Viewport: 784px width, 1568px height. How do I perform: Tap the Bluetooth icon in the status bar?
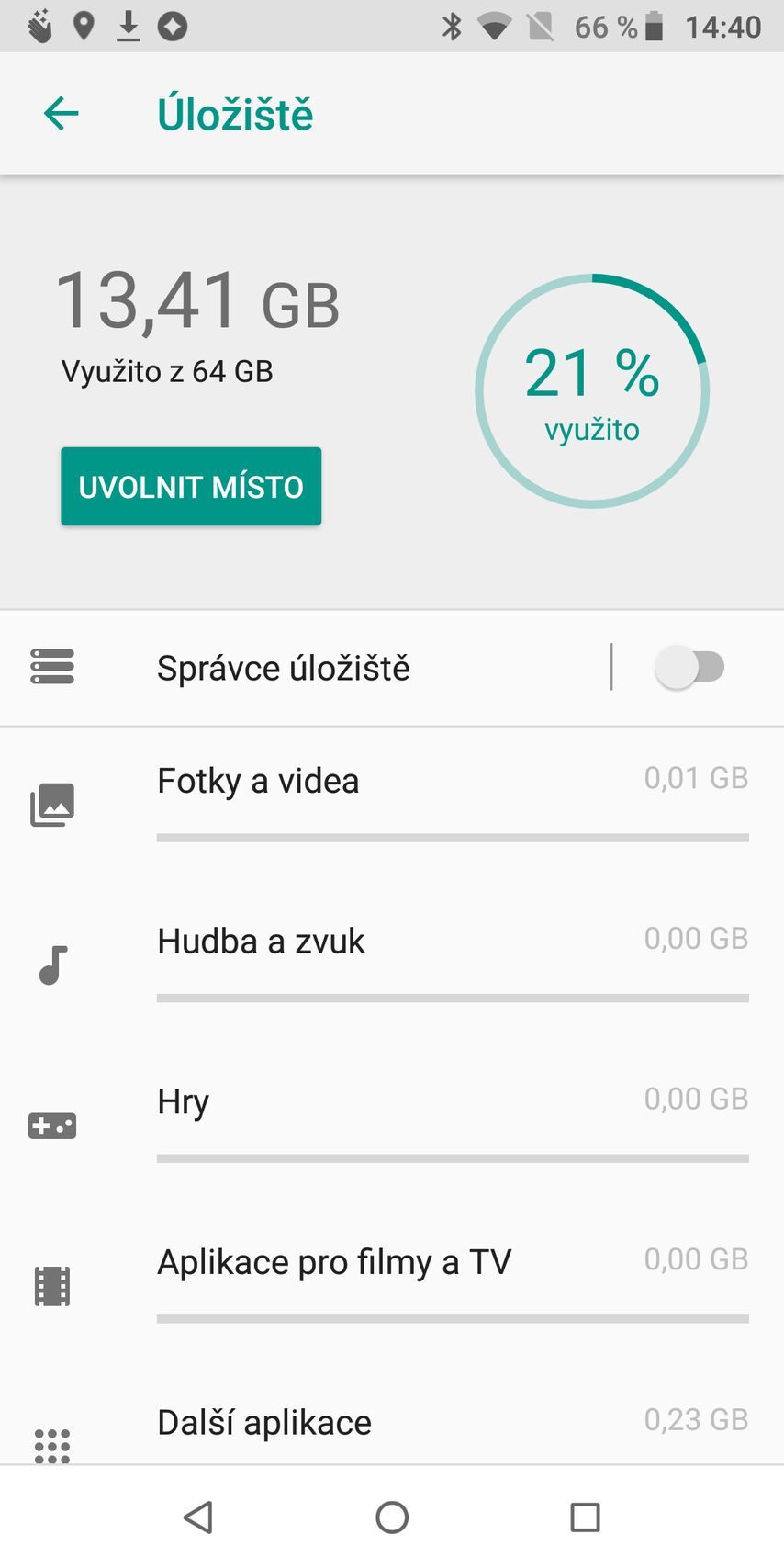click(x=452, y=26)
